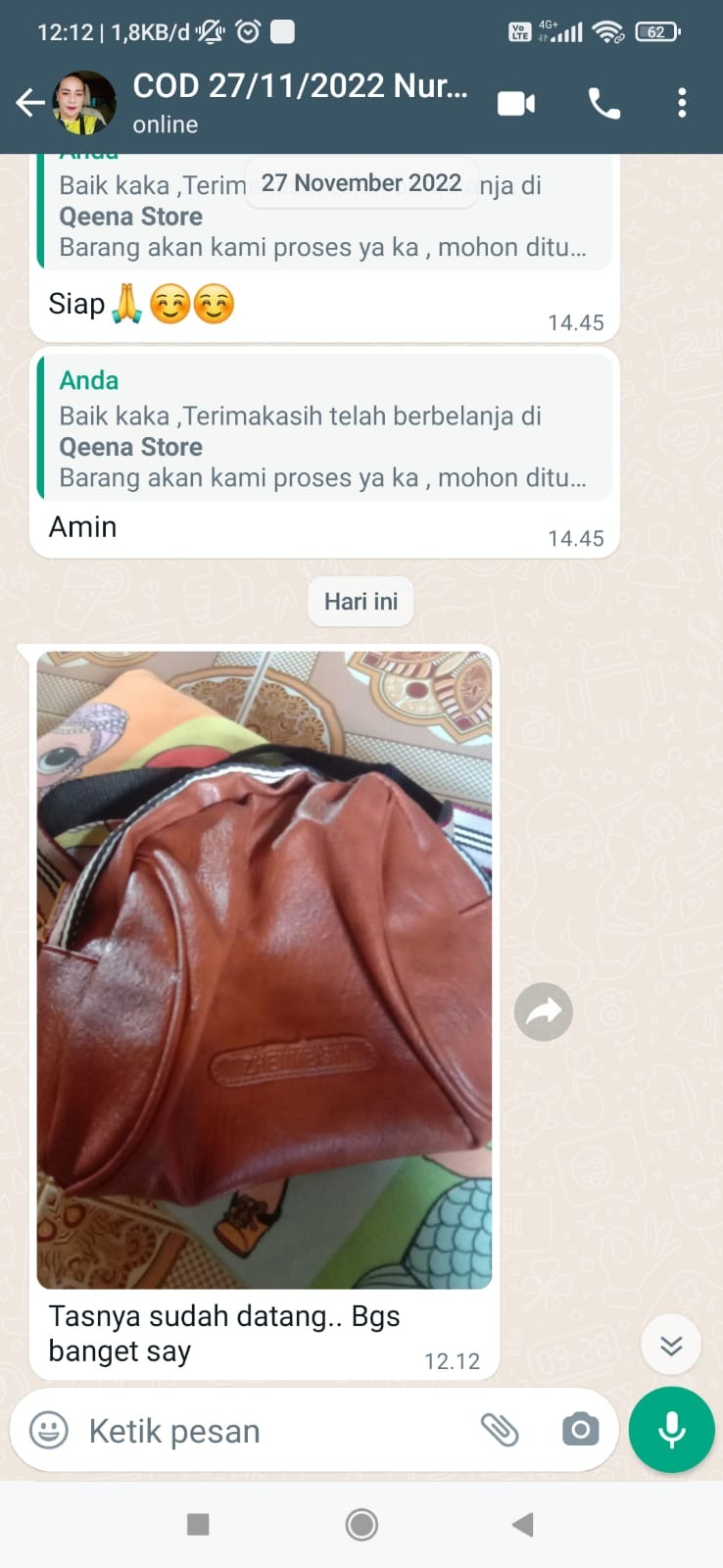Open the brown bag photo
Viewport: 723px width, 1568px height.
coord(265,969)
